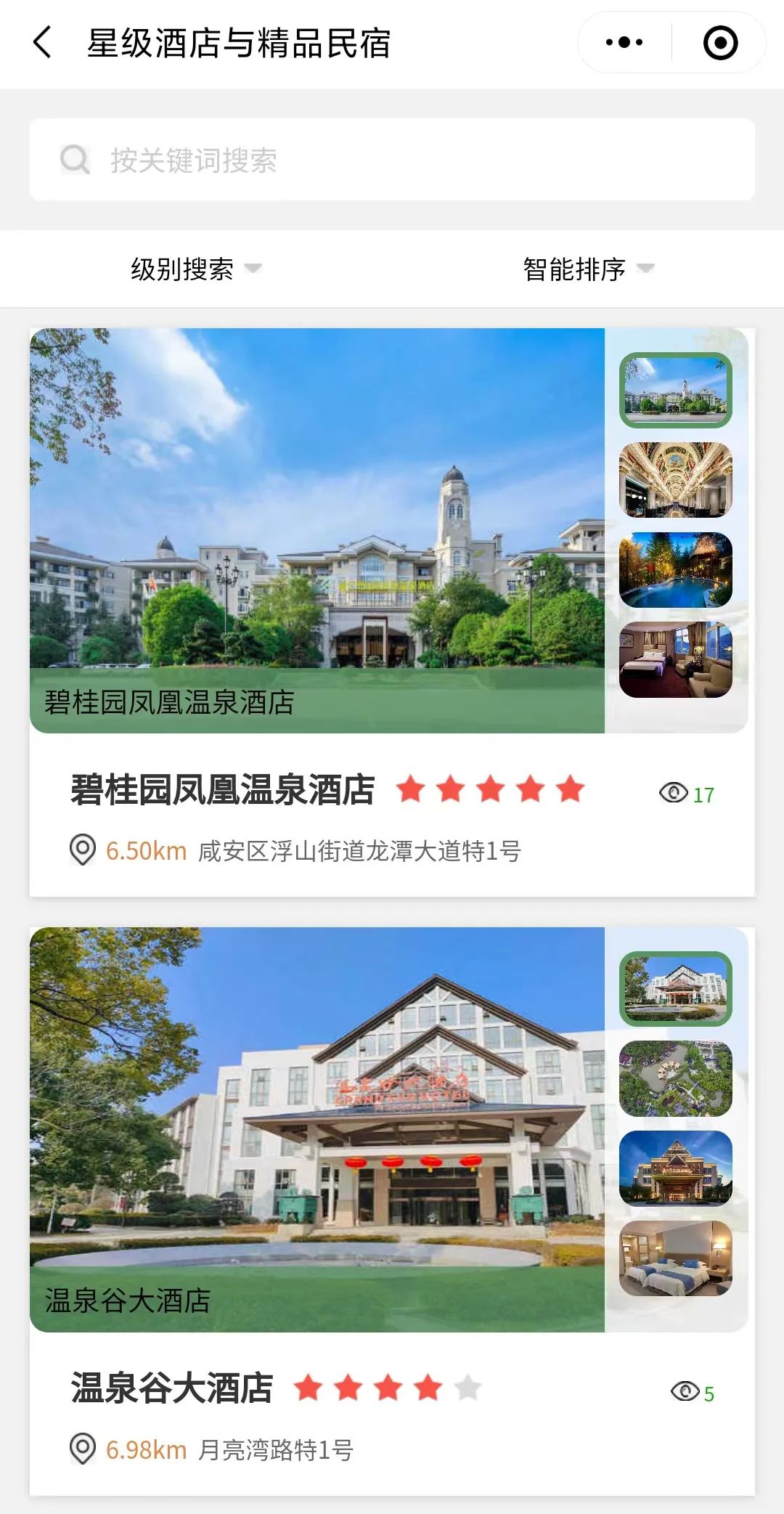Screen dimensions: 784x1514
Task: Open 碧桂园凤凰温泉酒店 hotel details
Action: click(222, 790)
